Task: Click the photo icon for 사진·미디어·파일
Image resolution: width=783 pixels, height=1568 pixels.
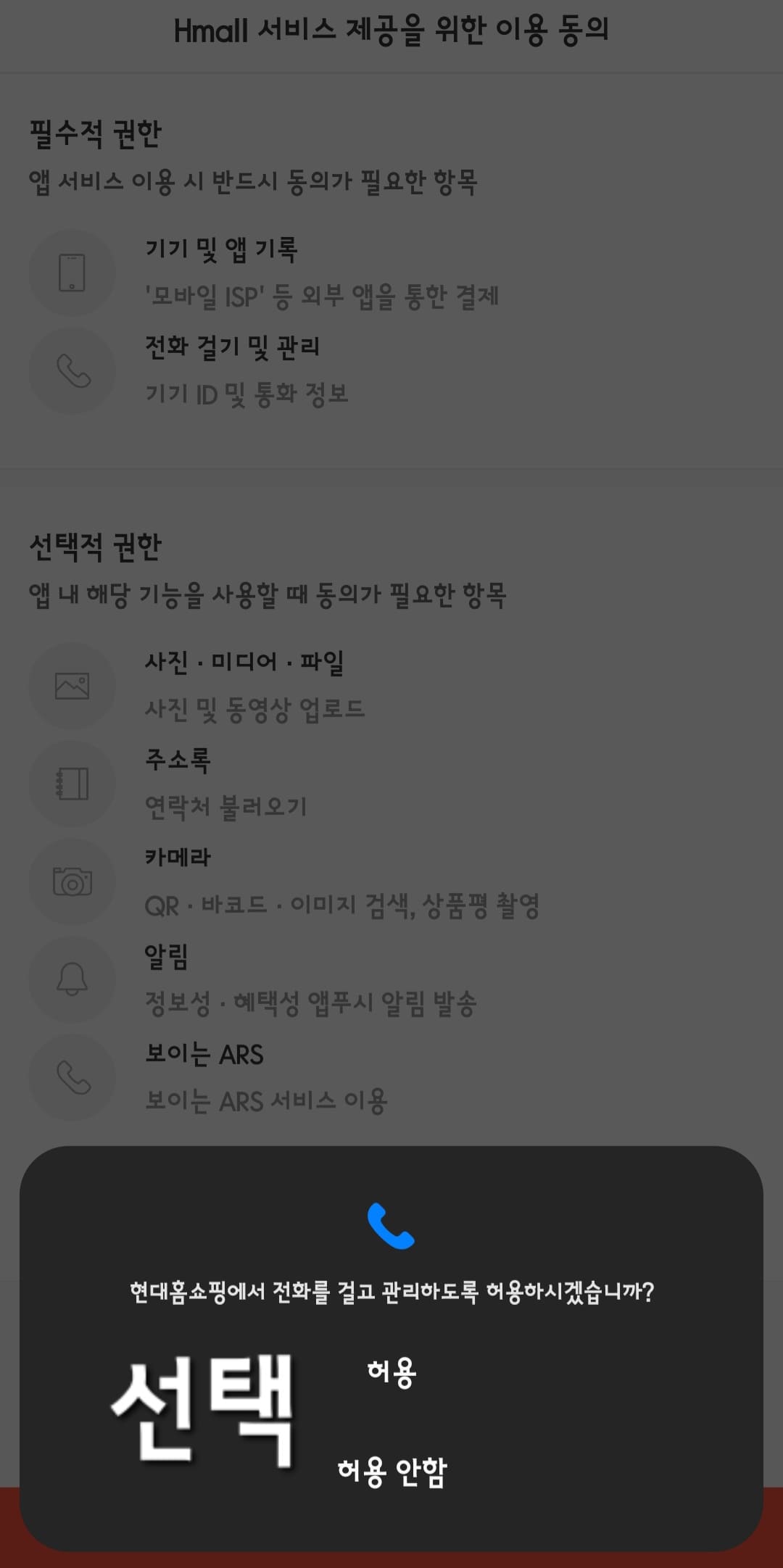Action: (72, 685)
